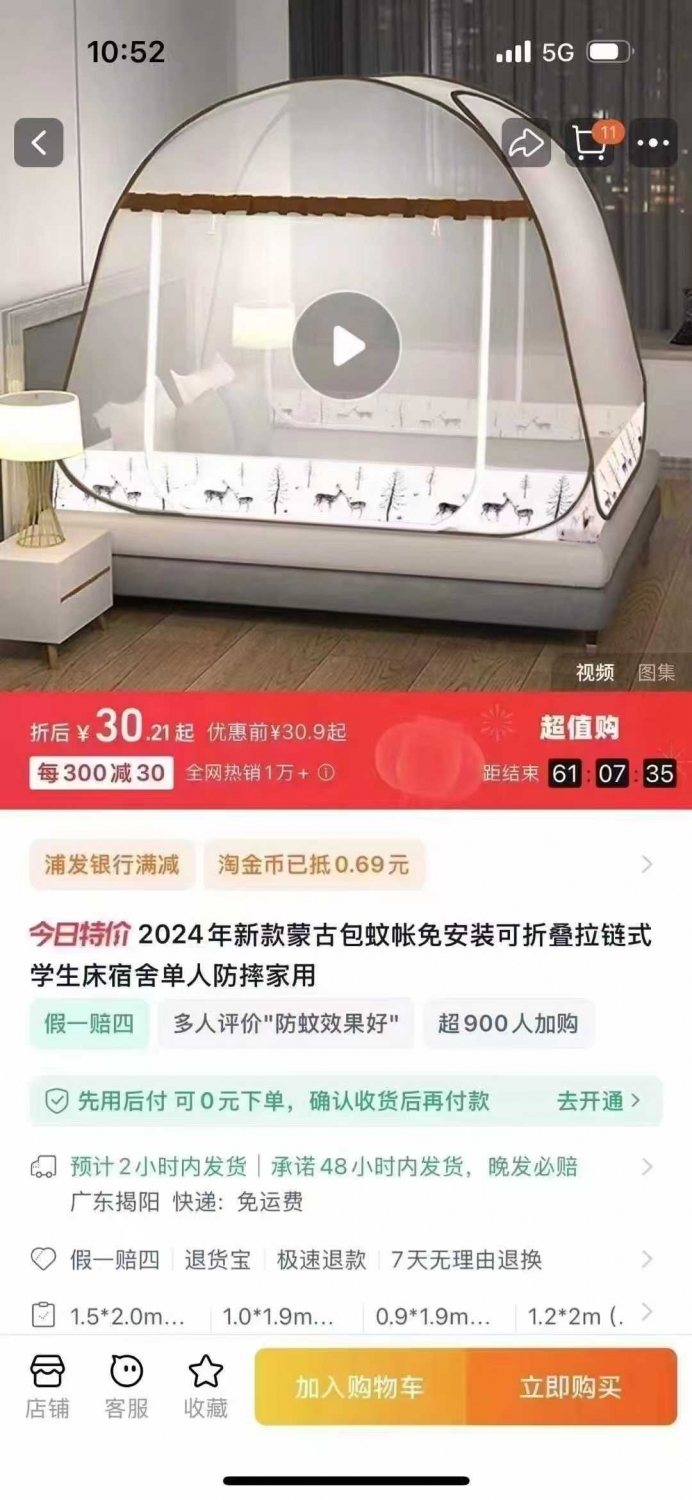Open the 浦发银行满减 coupon row

click(346, 865)
